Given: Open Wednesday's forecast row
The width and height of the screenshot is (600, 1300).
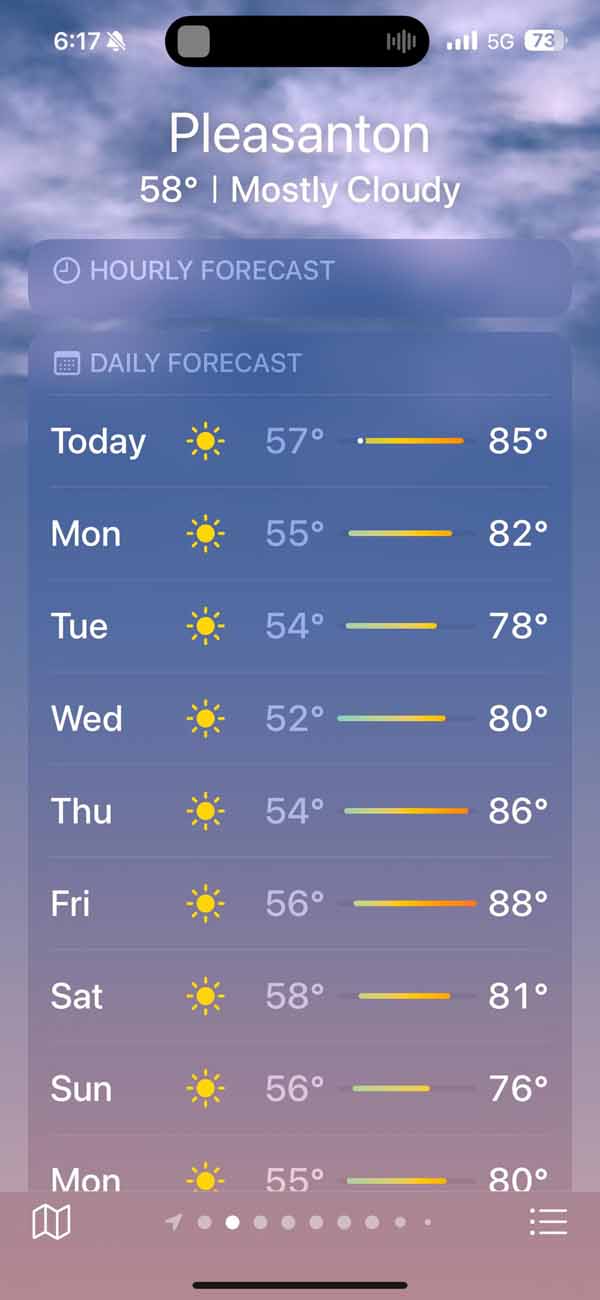Looking at the screenshot, I should tap(300, 718).
